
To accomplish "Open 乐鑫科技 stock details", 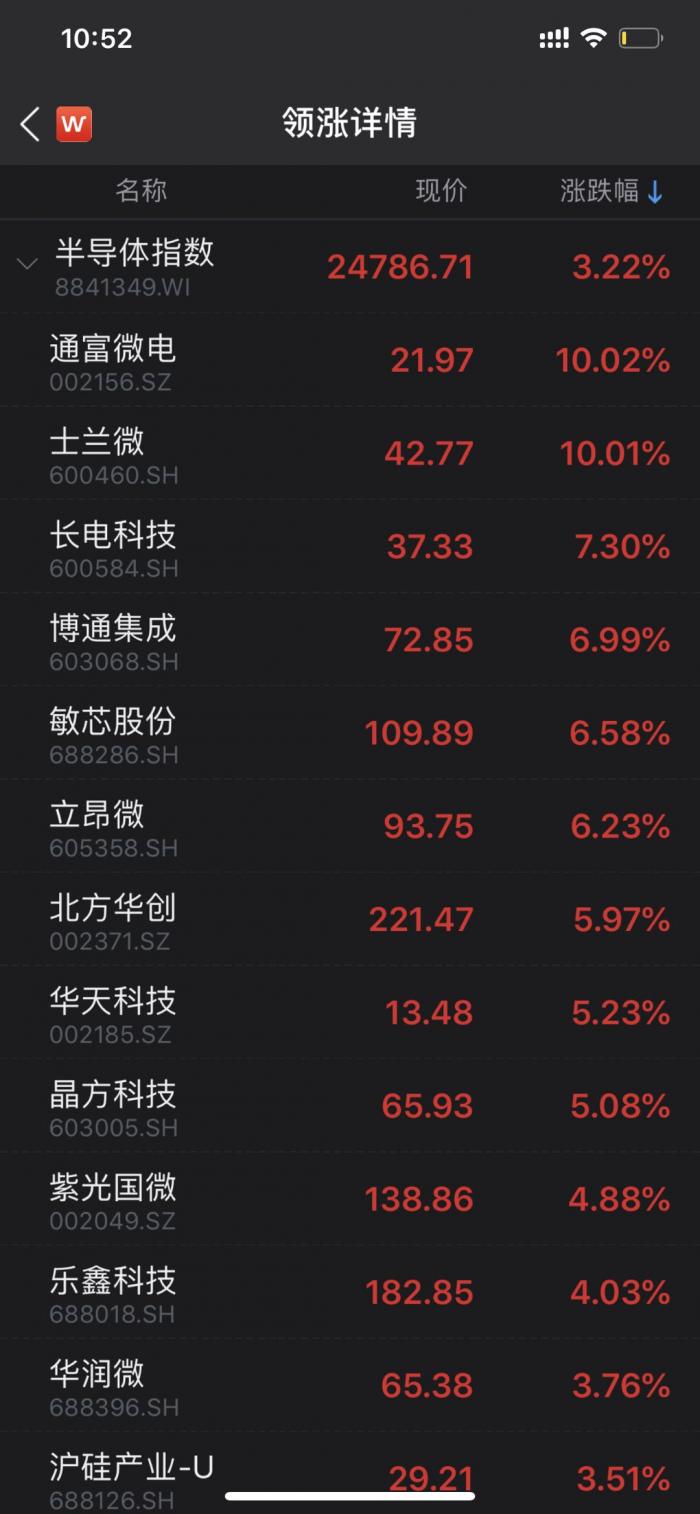I will coord(350,1292).
